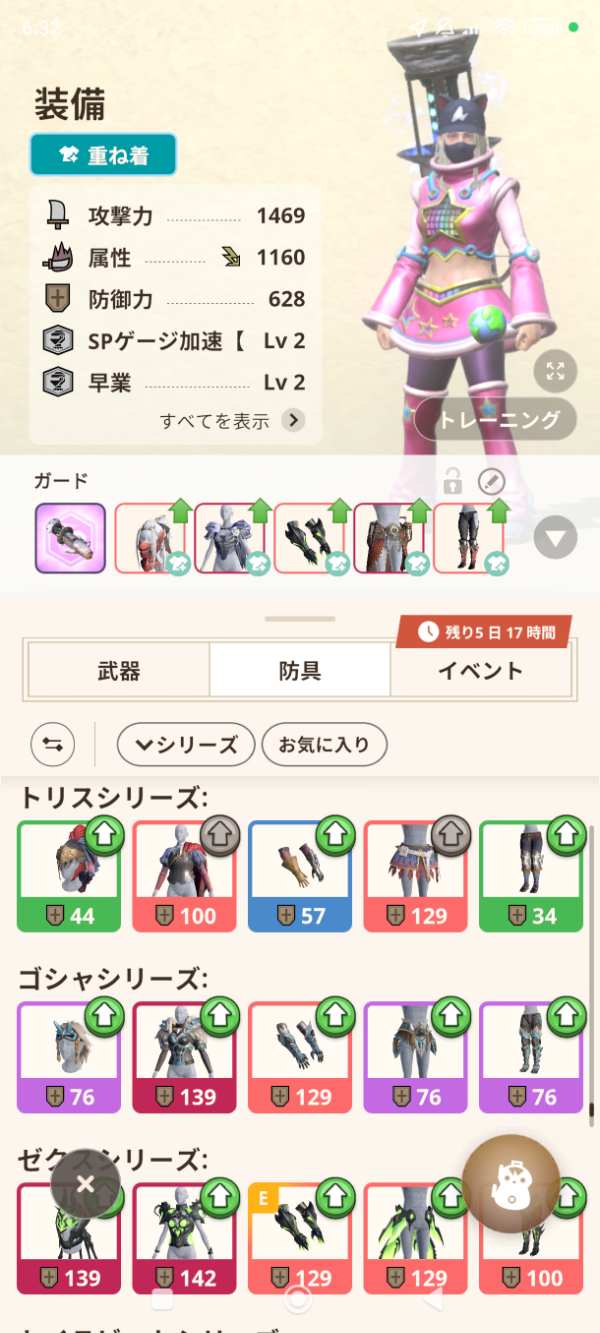This screenshot has height=1333, width=600.
Task: Open the floating Palico cat button
Action: tap(511, 1183)
